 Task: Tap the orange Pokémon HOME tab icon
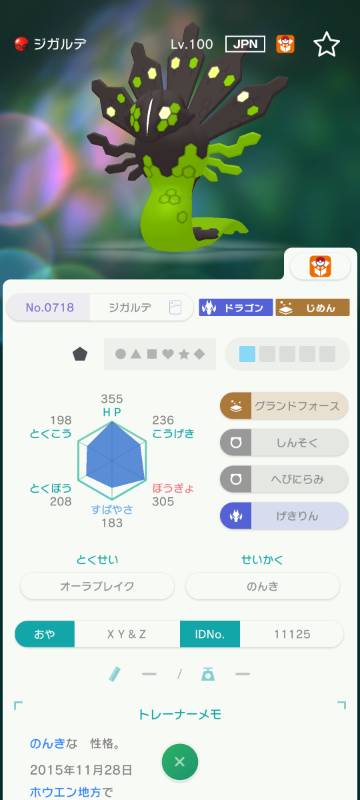coord(320,266)
